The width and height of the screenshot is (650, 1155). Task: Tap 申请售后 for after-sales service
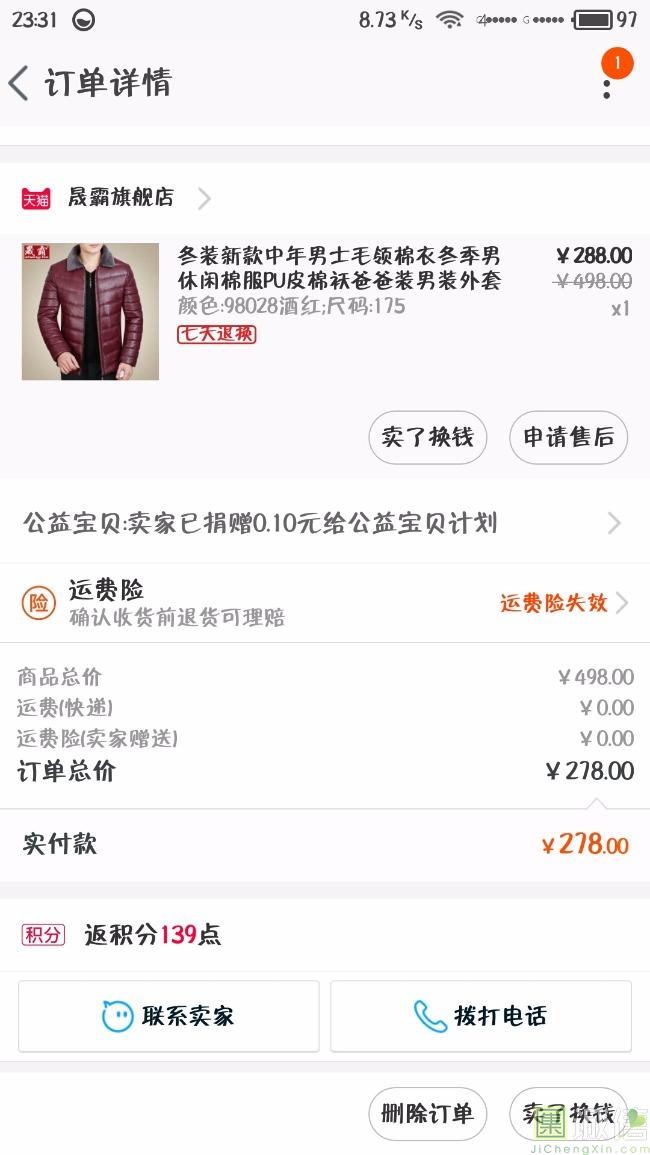[x=568, y=437]
